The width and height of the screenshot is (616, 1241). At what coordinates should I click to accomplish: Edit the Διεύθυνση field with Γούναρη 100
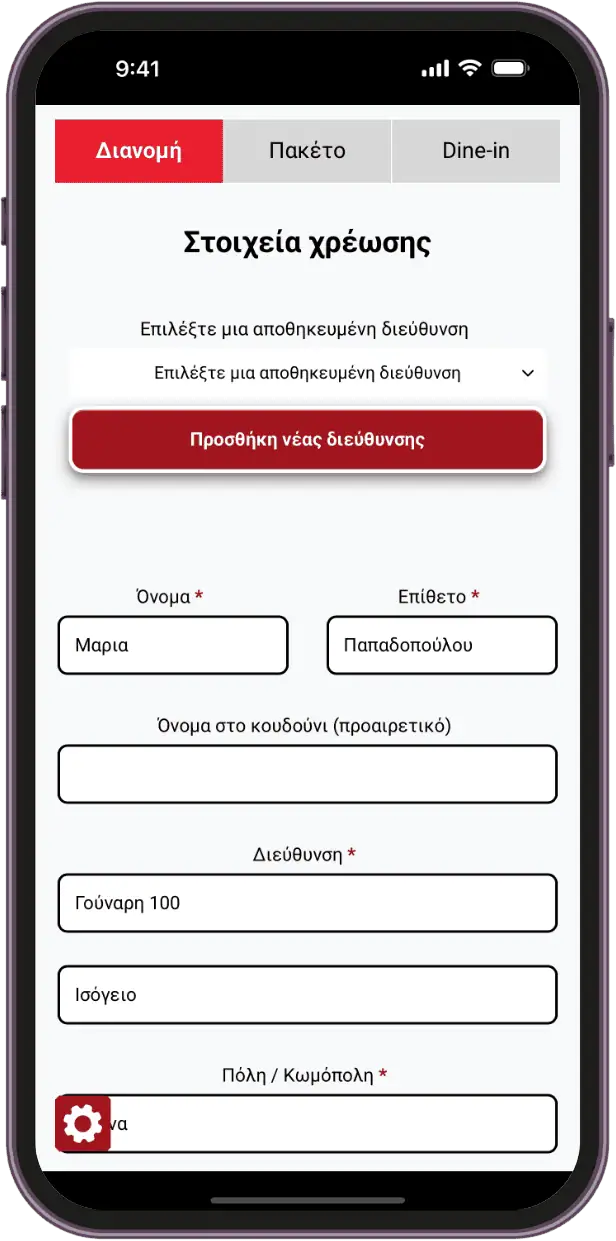click(x=307, y=903)
